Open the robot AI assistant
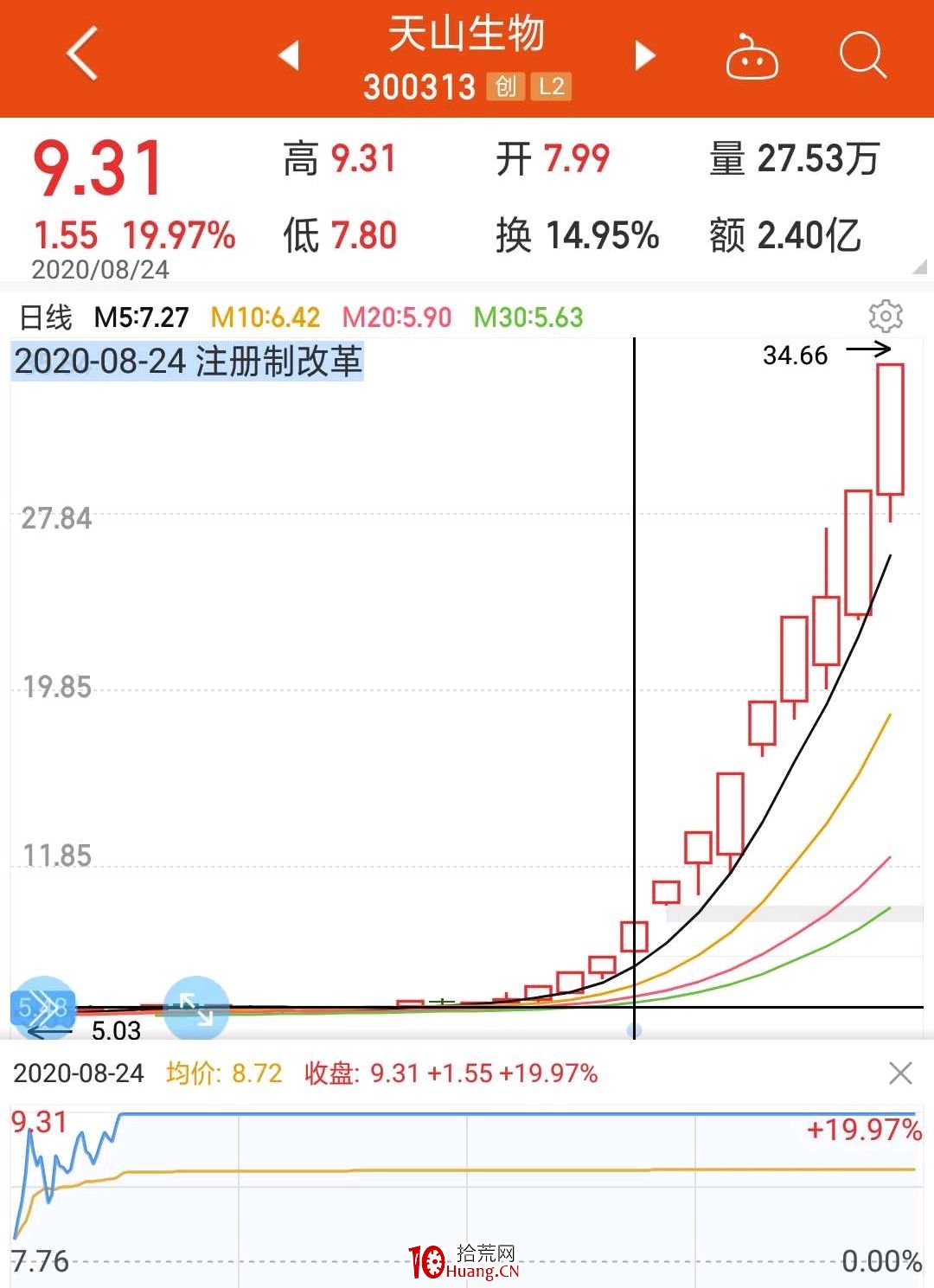934x1288 pixels. coord(752,54)
